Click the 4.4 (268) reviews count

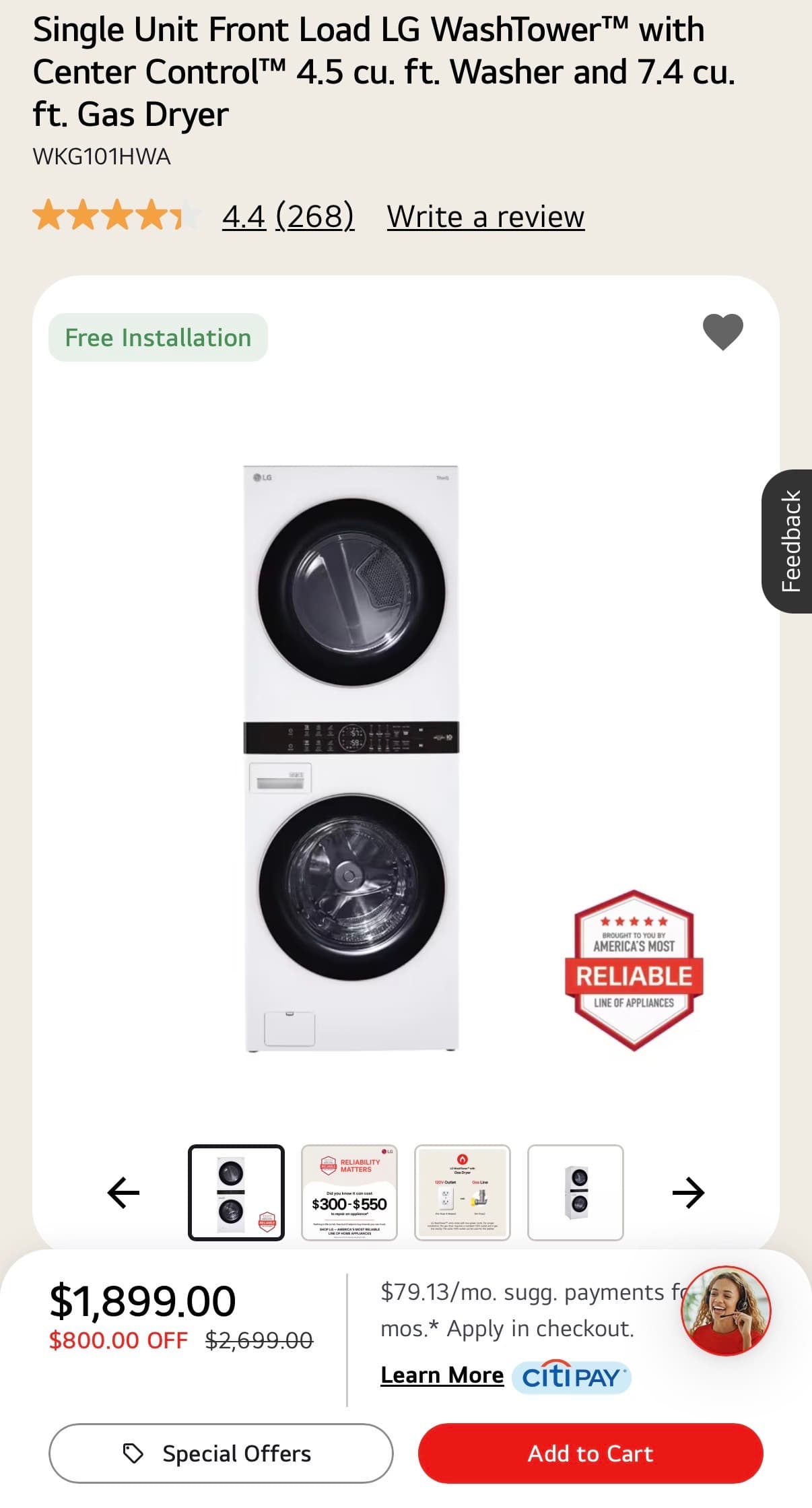290,216
